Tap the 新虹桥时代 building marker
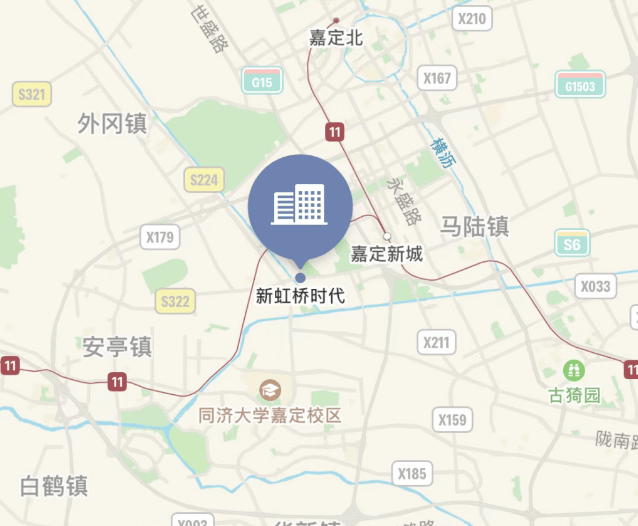The width and height of the screenshot is (638, 526). click(300, 206)
